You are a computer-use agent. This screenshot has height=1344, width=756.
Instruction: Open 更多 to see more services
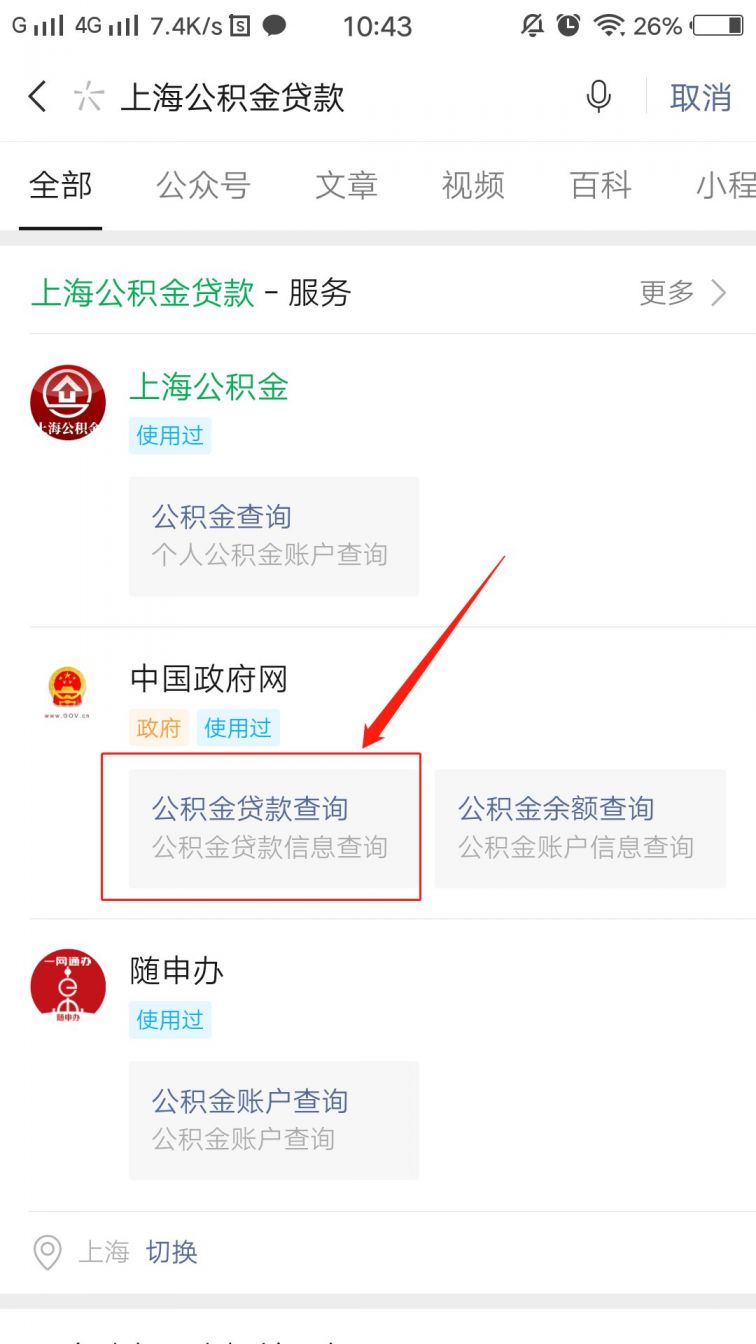click(x=683, y=293)
